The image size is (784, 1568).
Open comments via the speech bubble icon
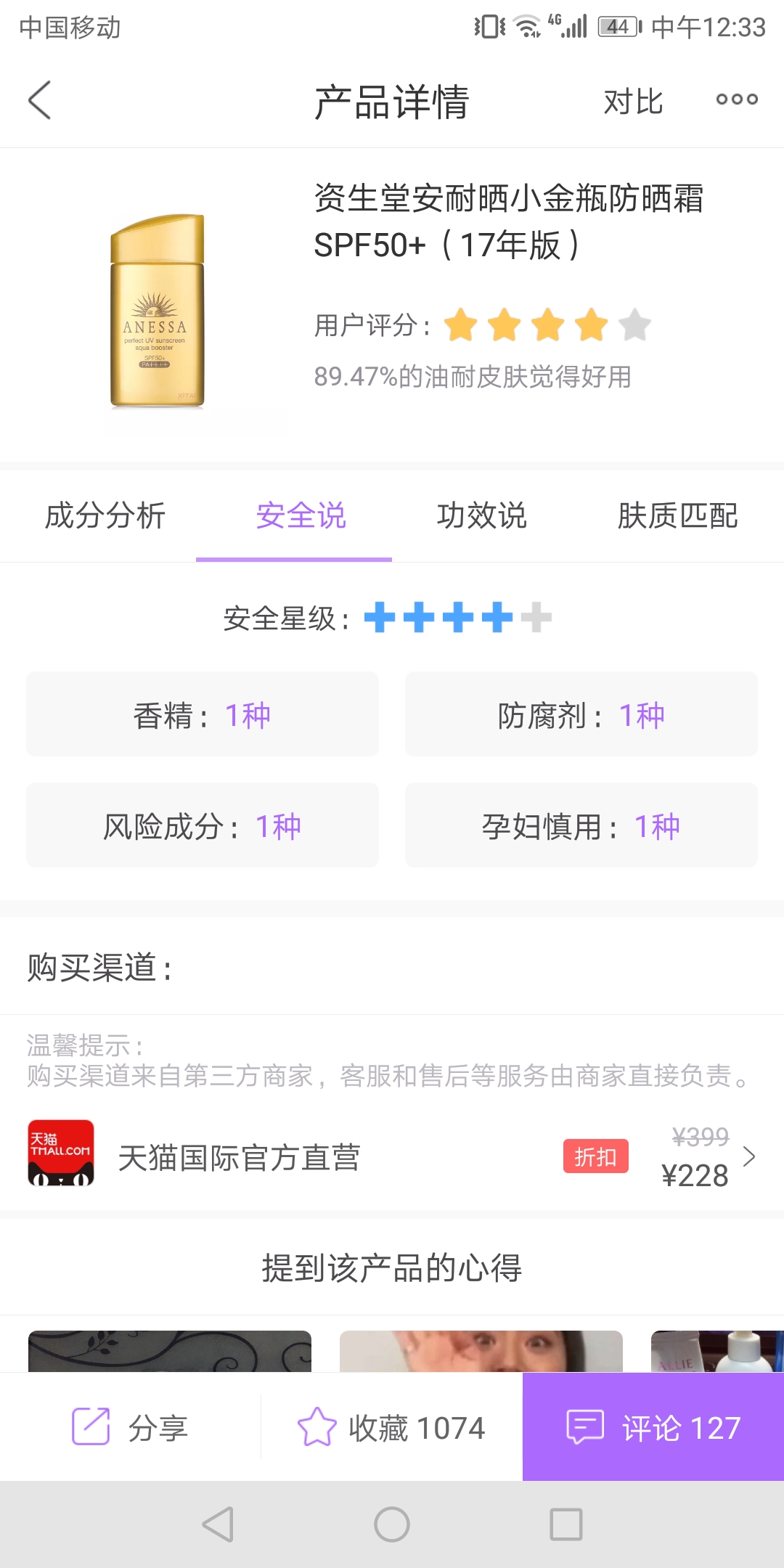[585, 1426]
